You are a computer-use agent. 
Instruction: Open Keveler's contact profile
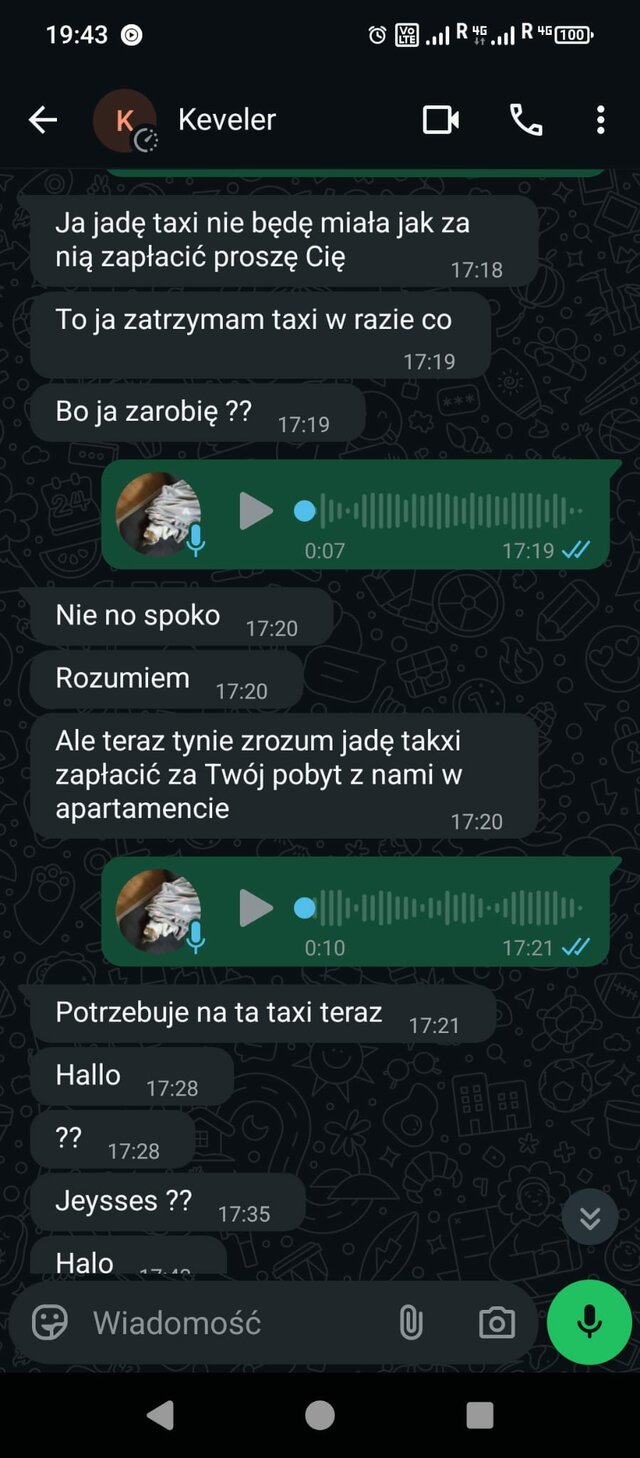tap(226, 120)
